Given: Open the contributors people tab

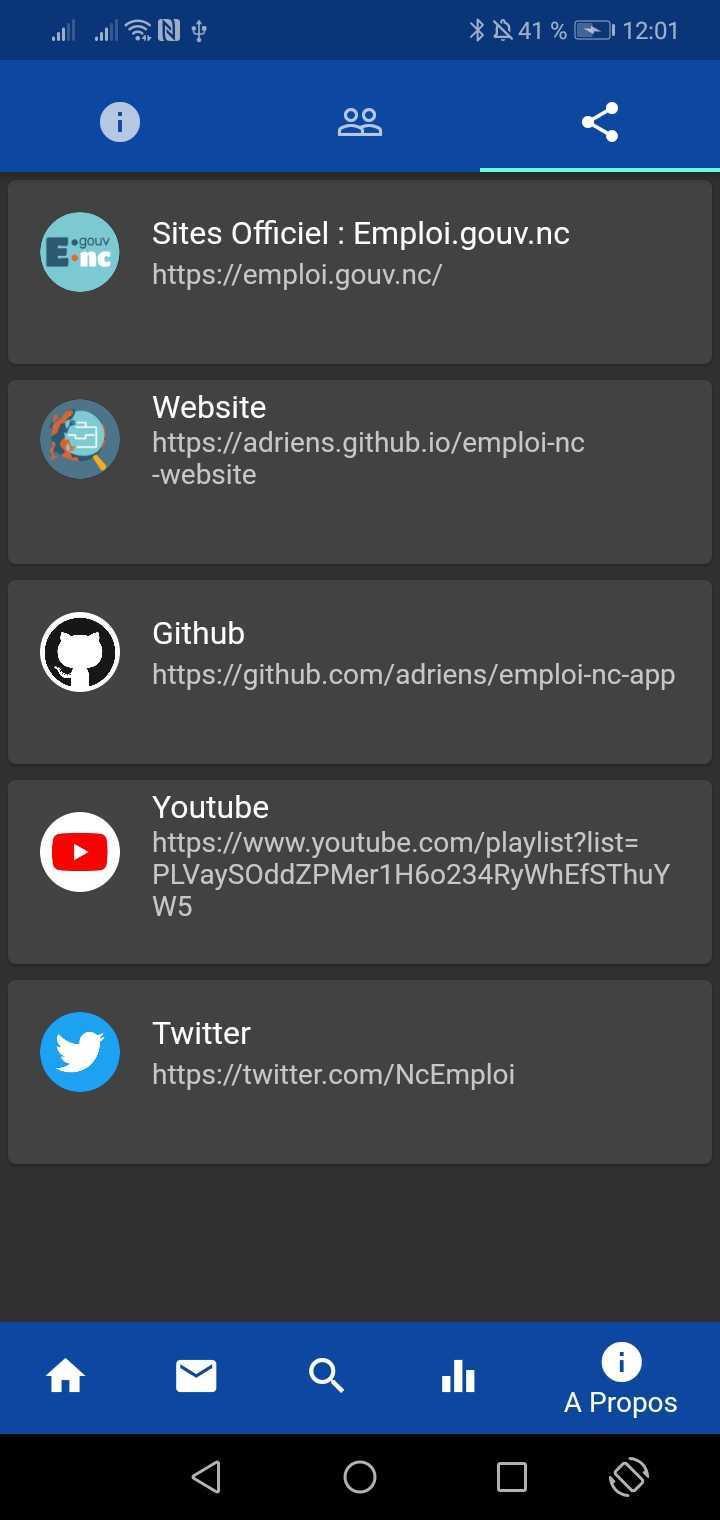Looking at the screenshot, I should click(x=360, y=122).
